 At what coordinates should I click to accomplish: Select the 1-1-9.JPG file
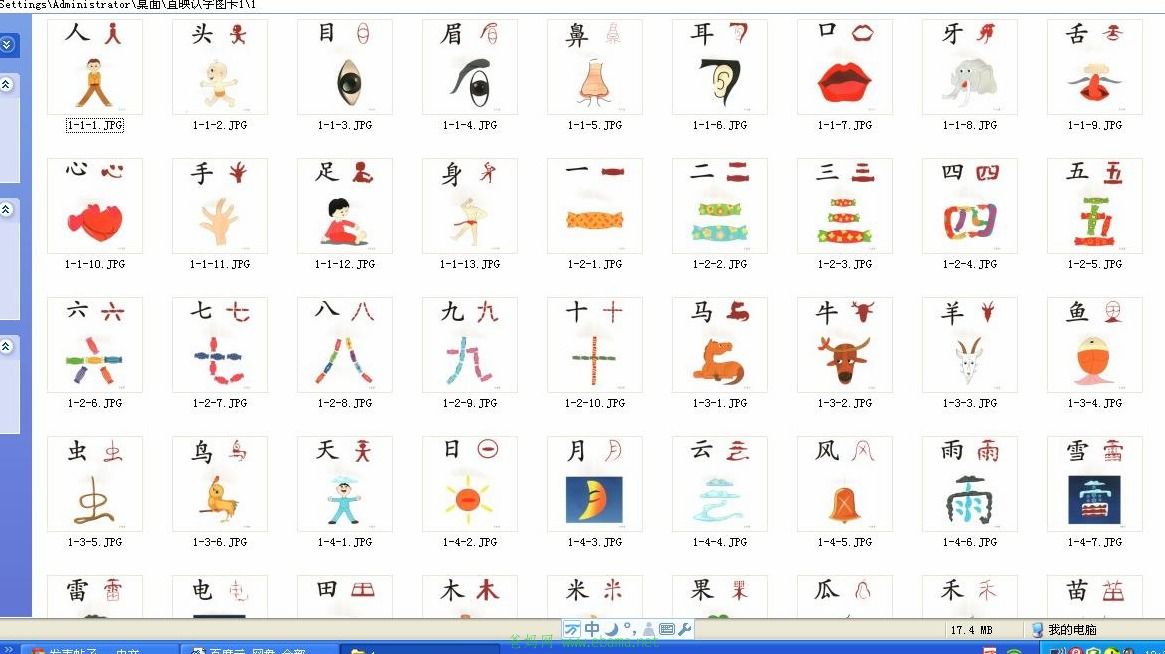pyautogui.click(x=1094, y=67)
